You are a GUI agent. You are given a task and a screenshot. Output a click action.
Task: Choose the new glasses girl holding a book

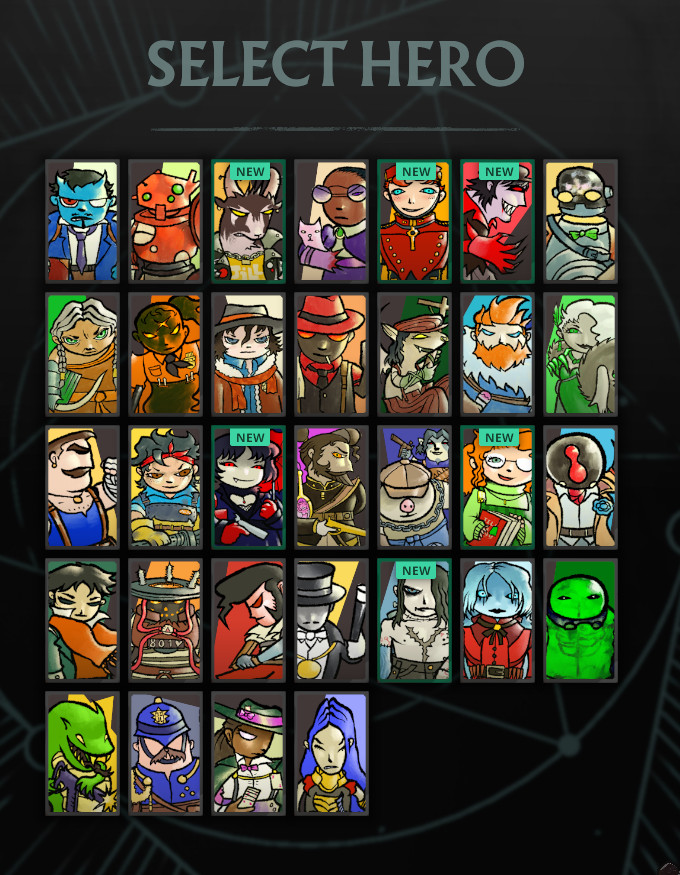[497, 487]
